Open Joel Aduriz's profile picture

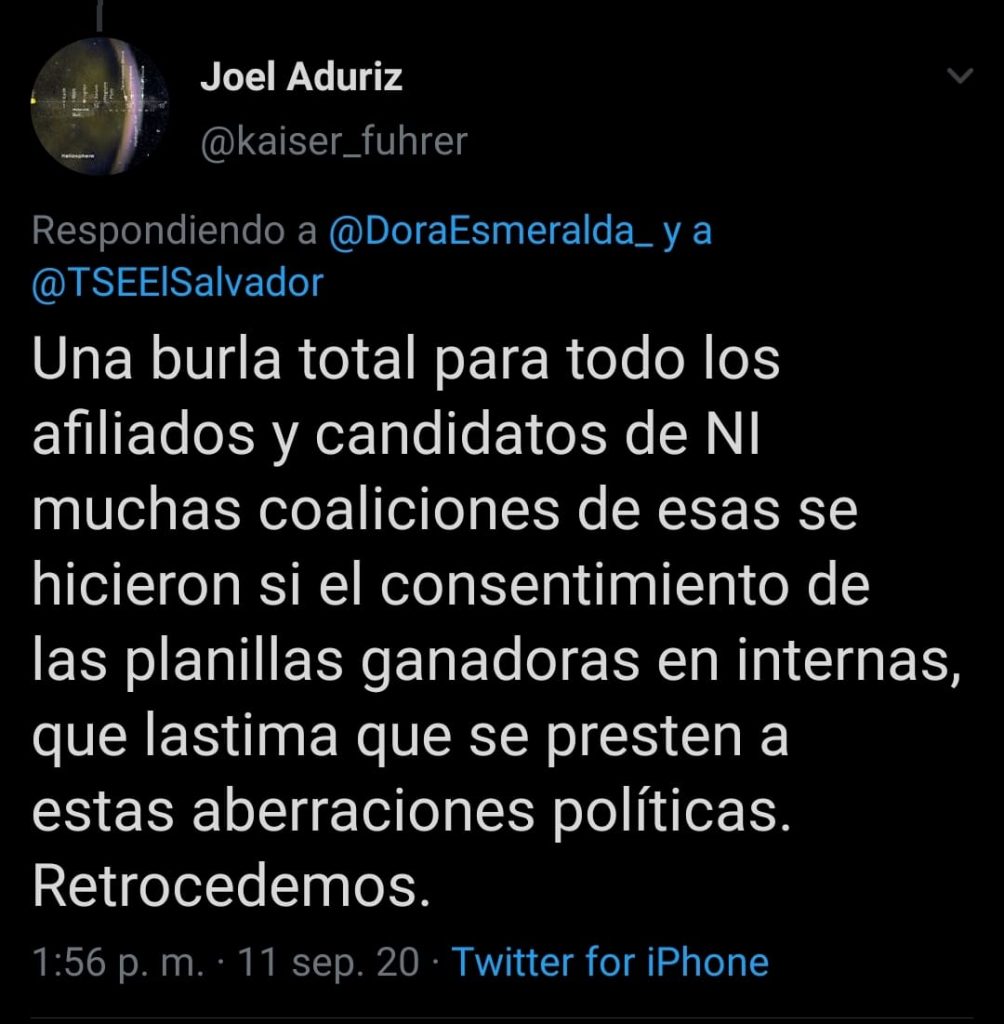click(x=100, y=108)
